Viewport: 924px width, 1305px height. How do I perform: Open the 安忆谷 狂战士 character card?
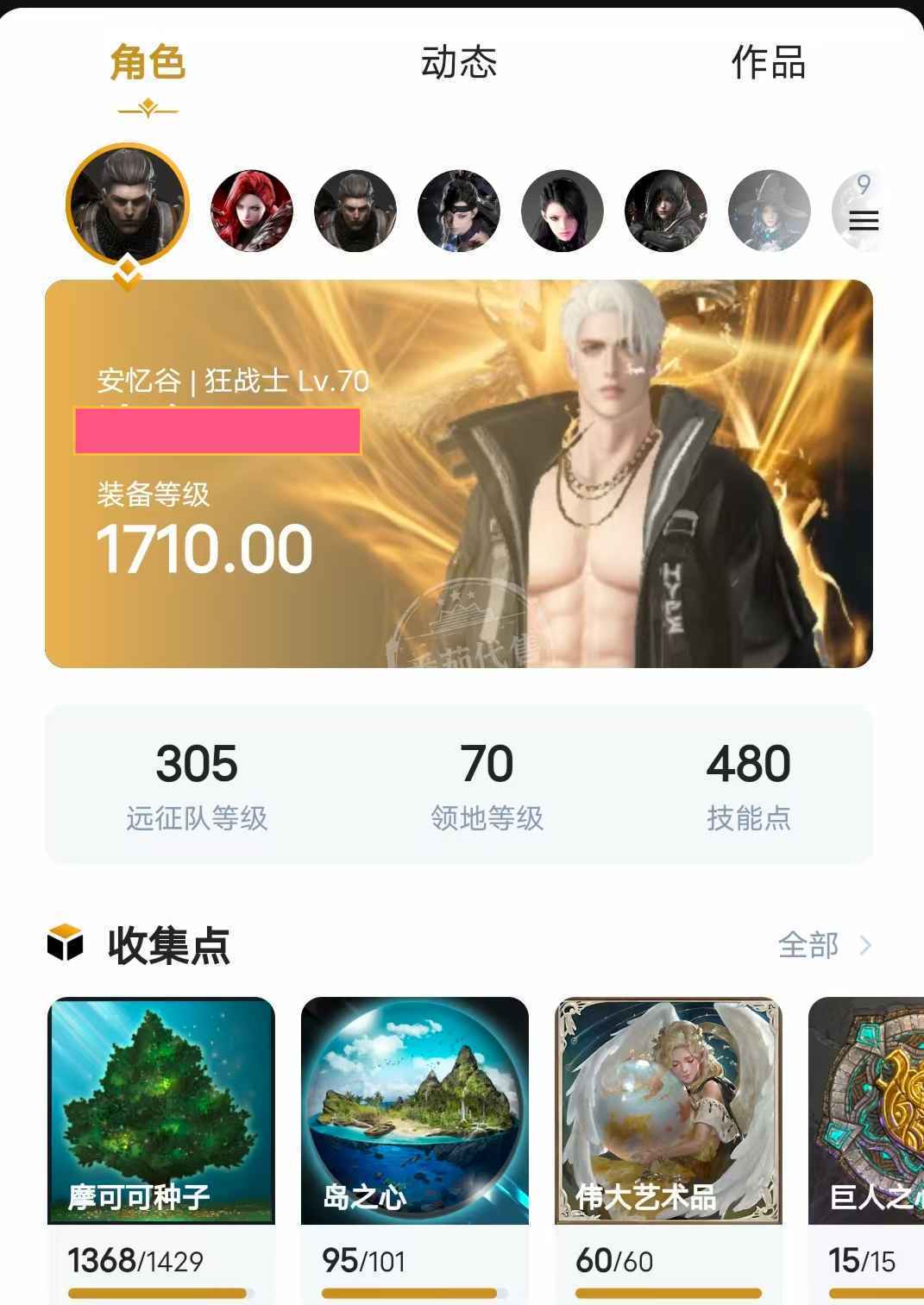click(x=458, y=473)
